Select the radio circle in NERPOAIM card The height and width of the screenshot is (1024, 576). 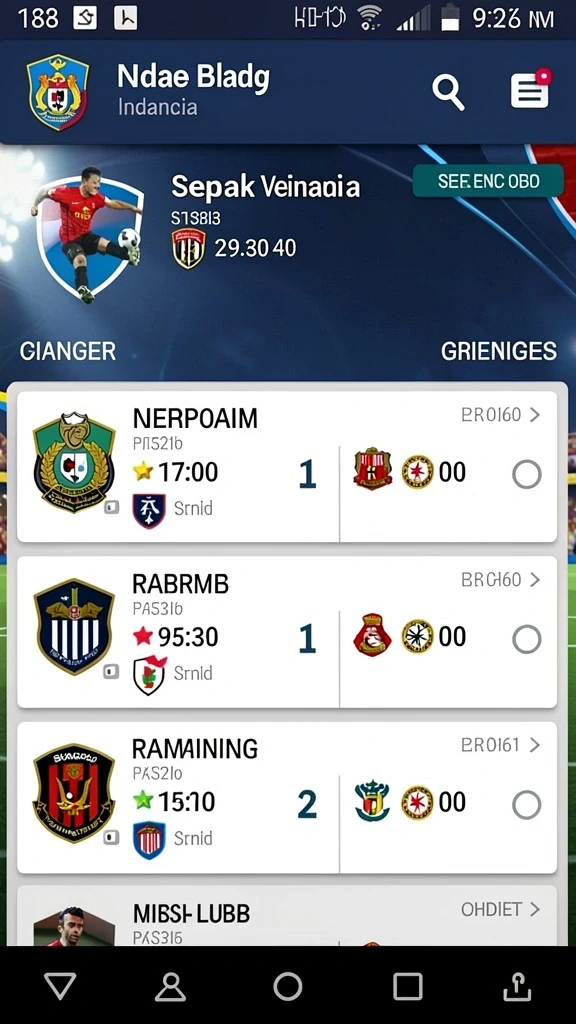526,474
